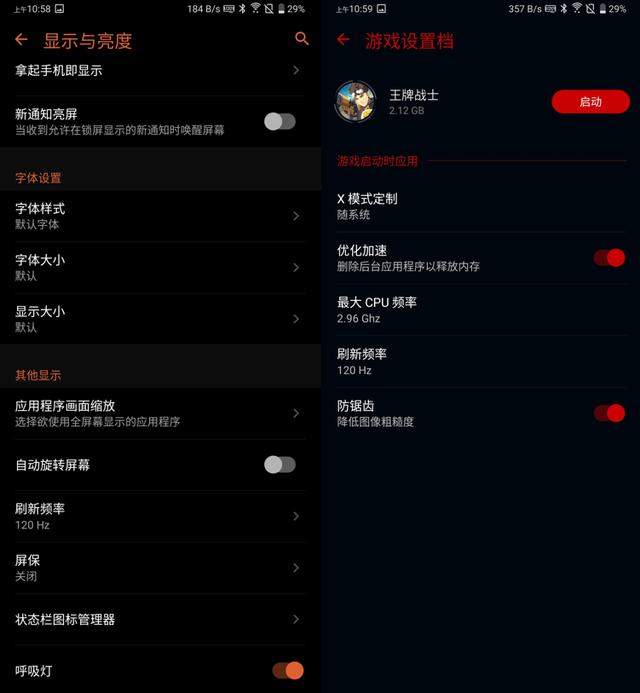Open search in 显示与亮度 settings
Image resolution: width=640 pixels, height=693 pixels.
point(302,39)
